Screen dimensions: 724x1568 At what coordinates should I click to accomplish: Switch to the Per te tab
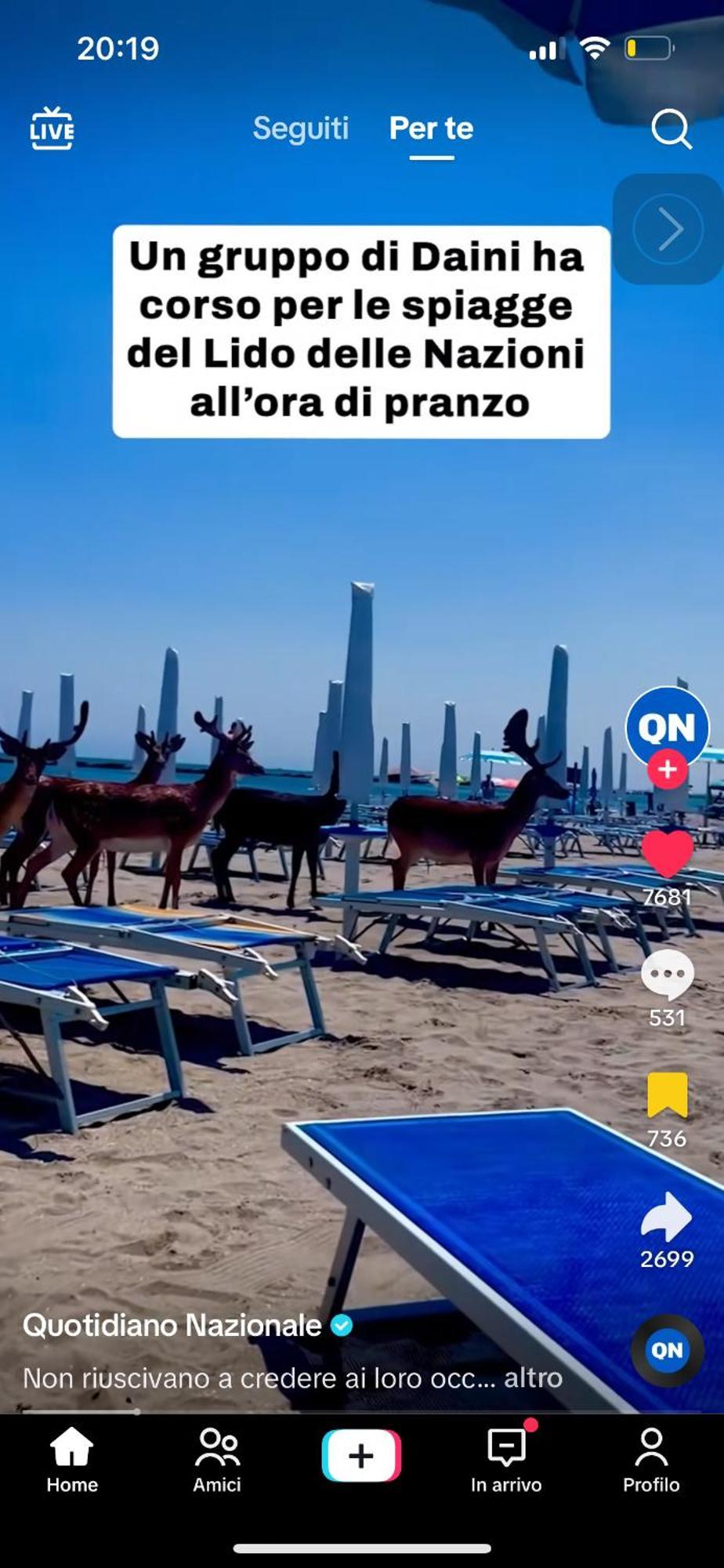point(431,128)
